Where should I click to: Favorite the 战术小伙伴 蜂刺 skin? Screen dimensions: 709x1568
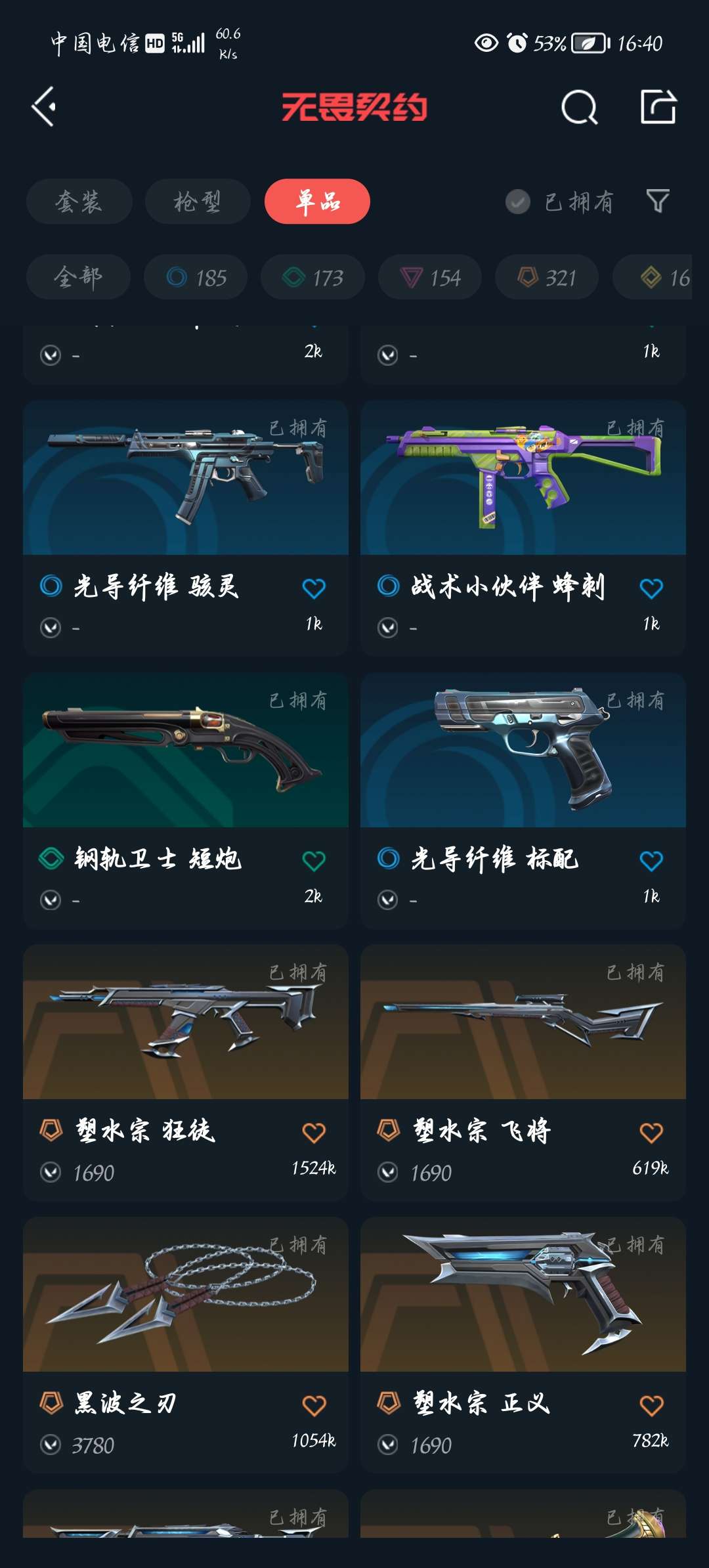click(651, 588)
